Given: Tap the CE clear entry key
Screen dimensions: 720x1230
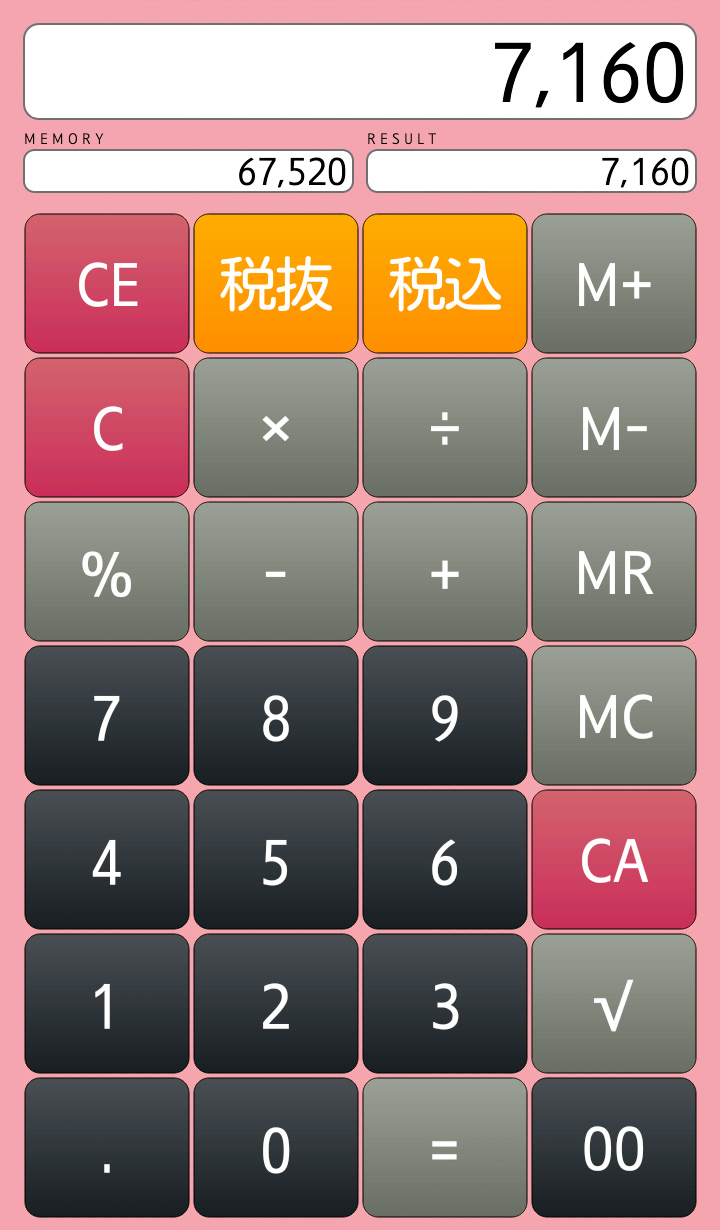Looking at the screenshot, I should (107, 284).
